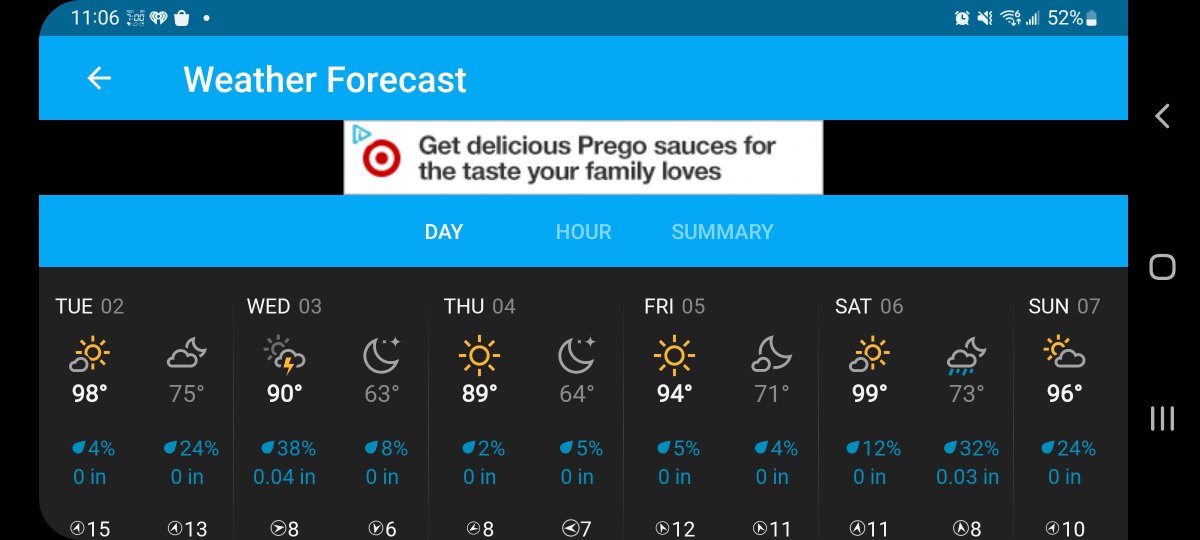Open the TUE 02 forecast column
The image size is (1200, 540).
(137, 400)
